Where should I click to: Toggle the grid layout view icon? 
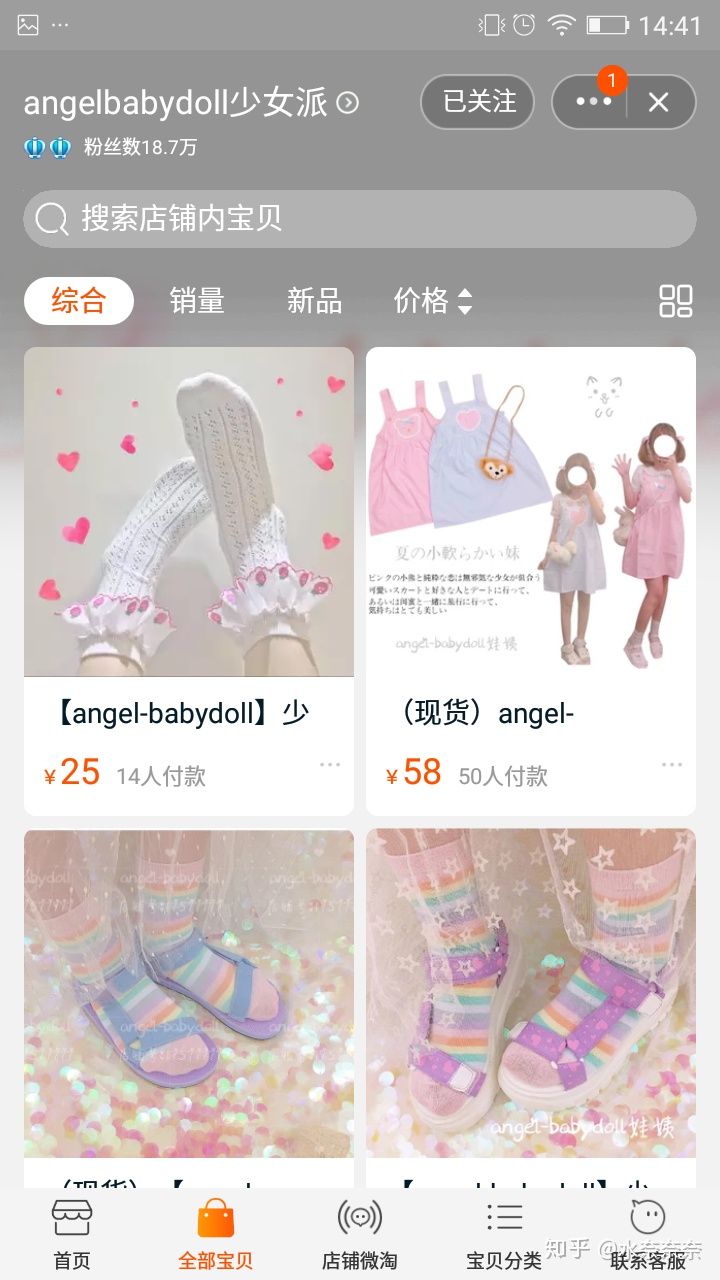click(x=676, y=301)
